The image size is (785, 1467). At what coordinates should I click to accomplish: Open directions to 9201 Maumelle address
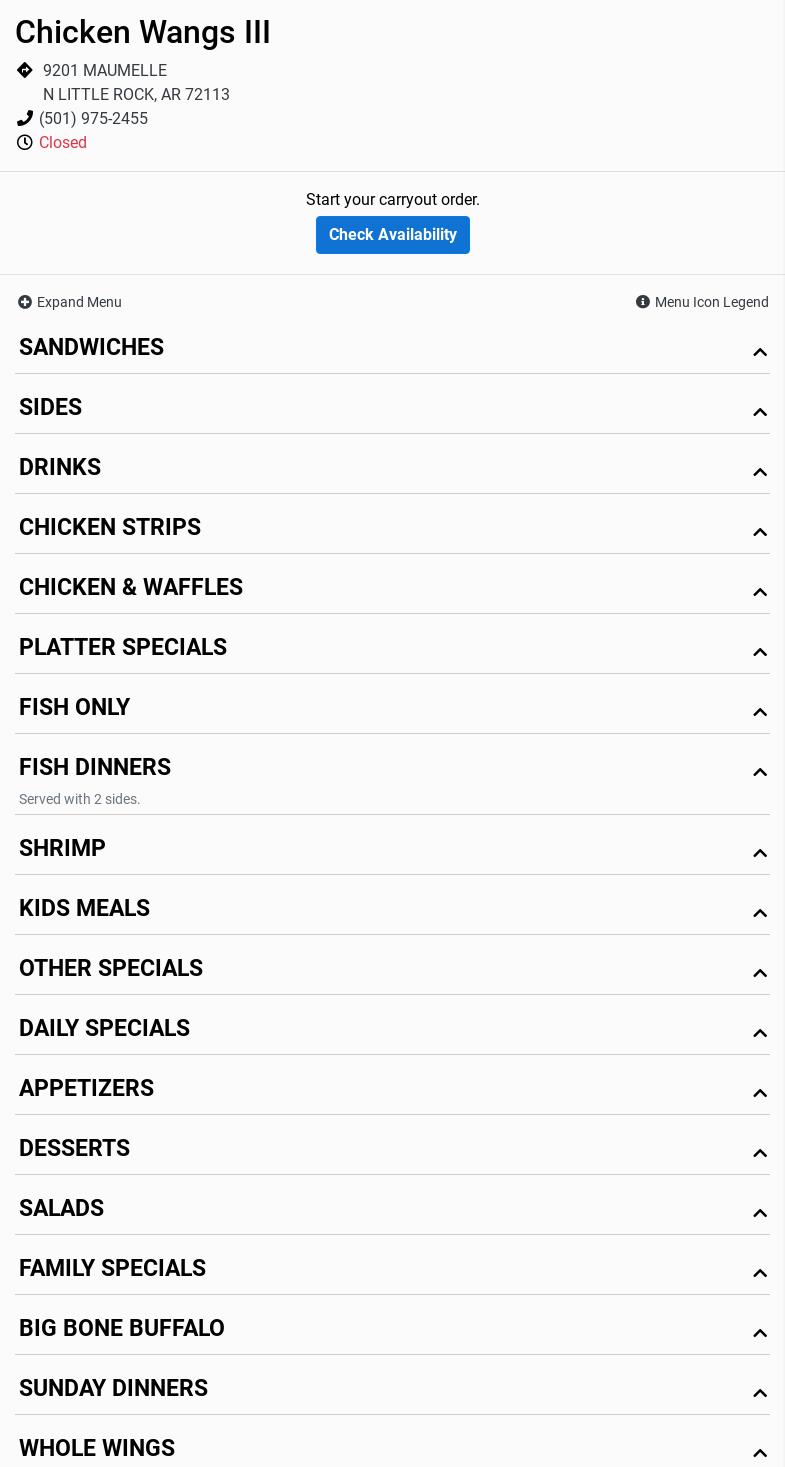105,71
